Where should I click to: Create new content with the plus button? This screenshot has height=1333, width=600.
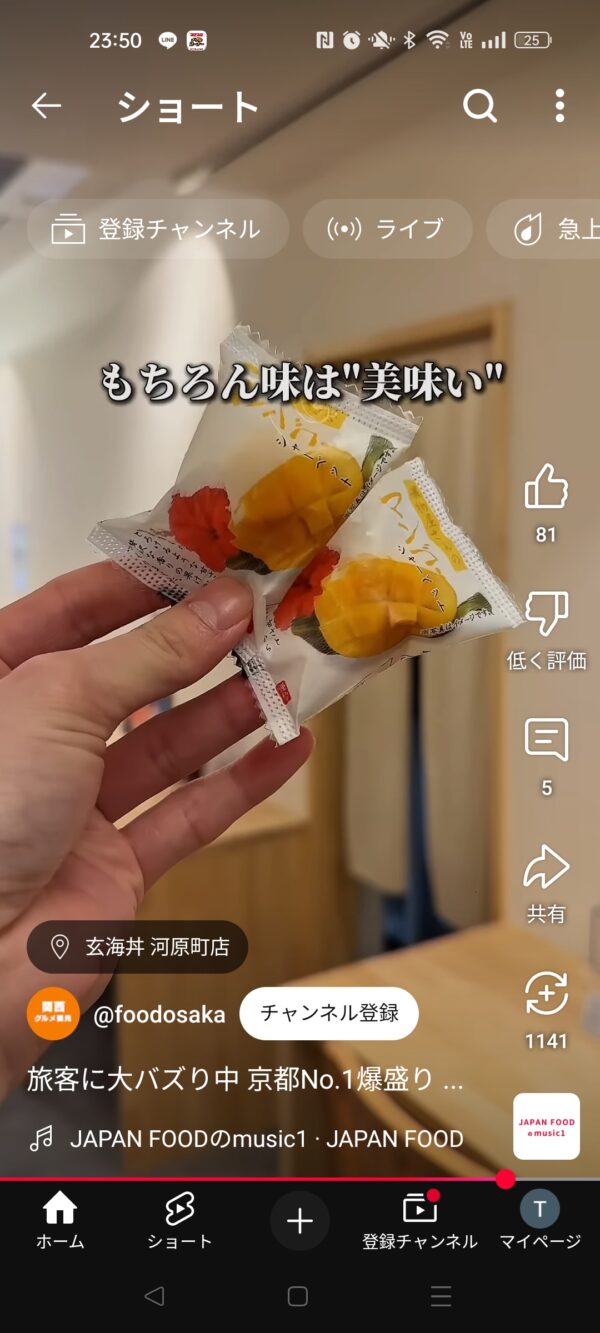[x=300, y=1221]
